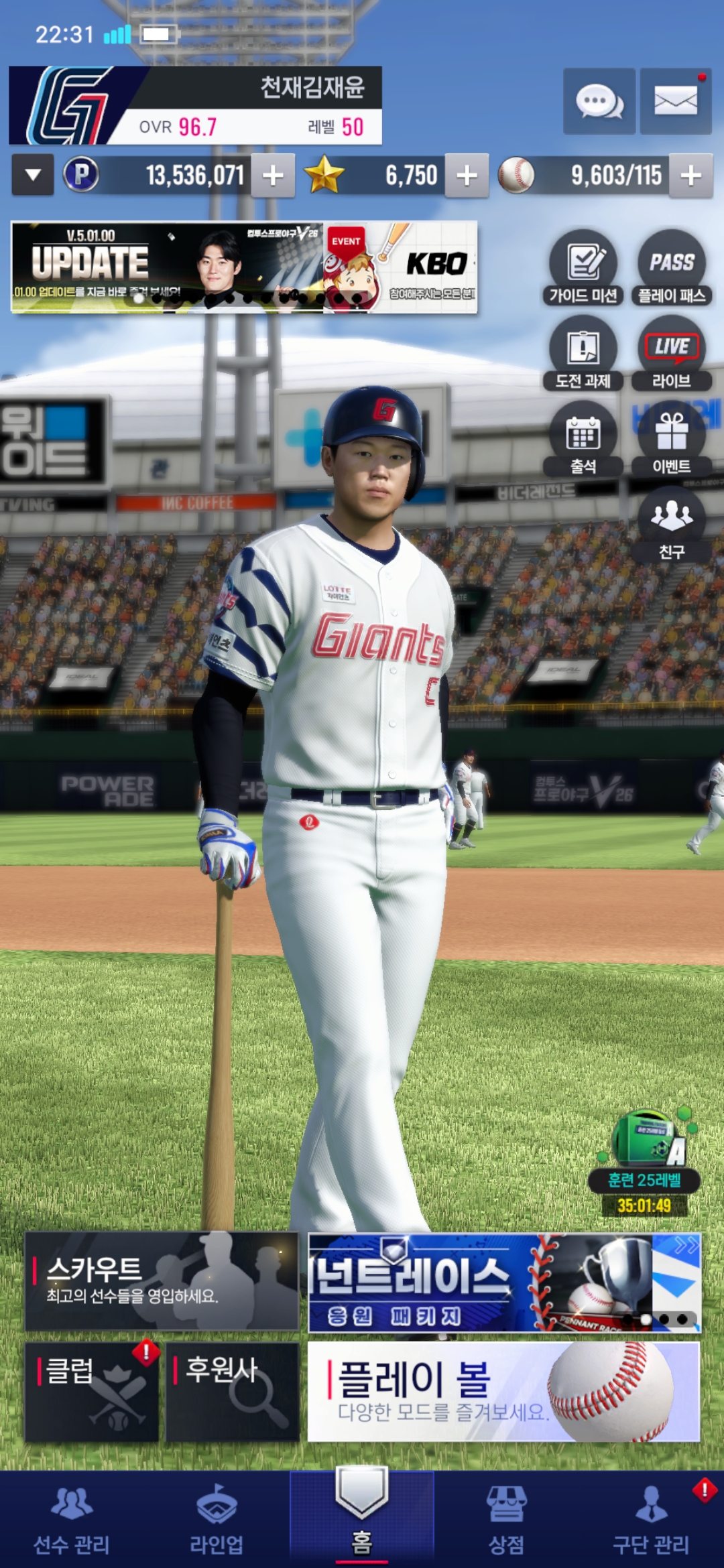Open the 스카우트 card
Image resolution: width=724 pixels, height=1568 pixels.
tap(162, 1281)
